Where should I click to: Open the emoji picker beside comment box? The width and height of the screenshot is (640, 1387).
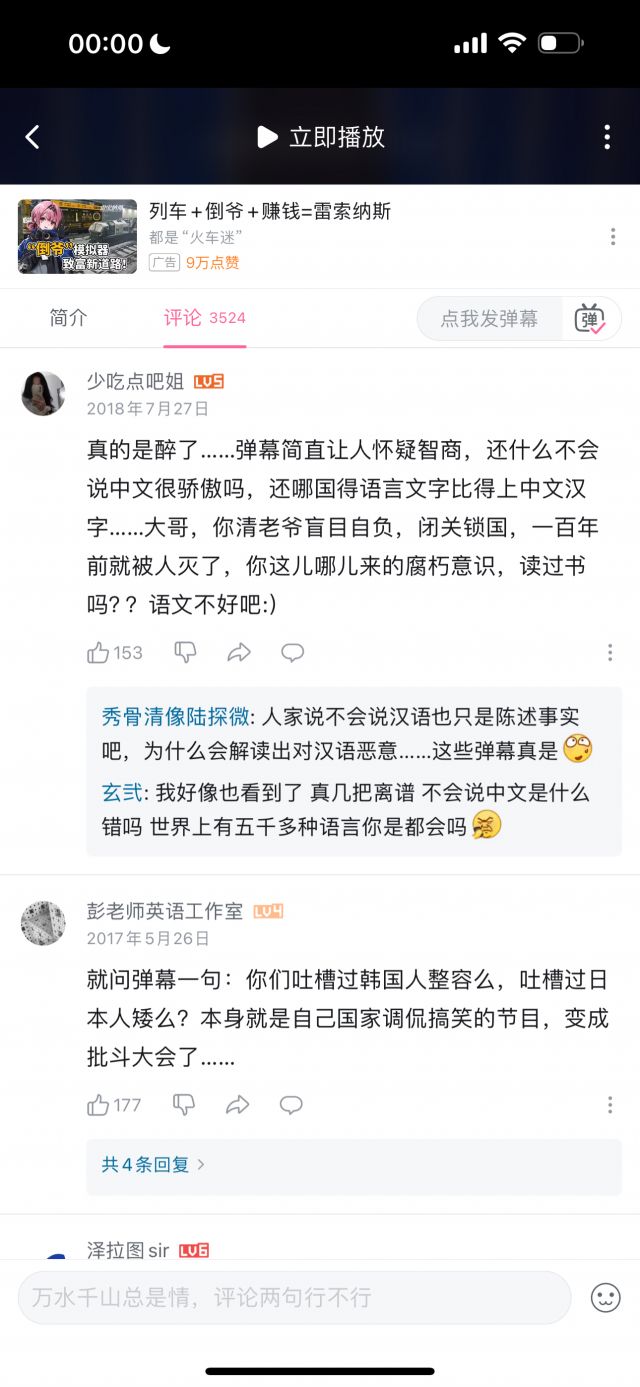[605, 1298]
